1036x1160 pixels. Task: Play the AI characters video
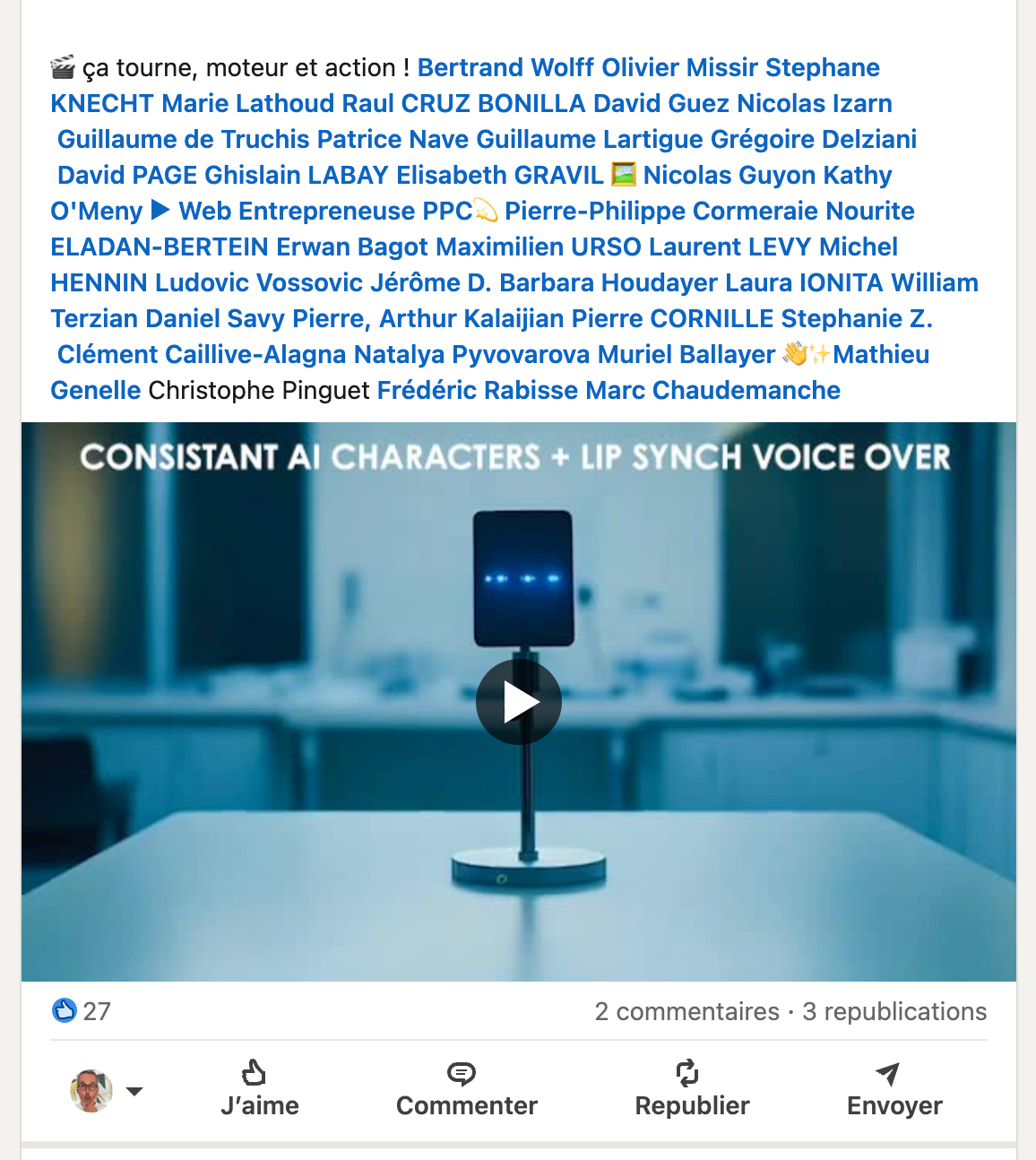tap(518, 702)
